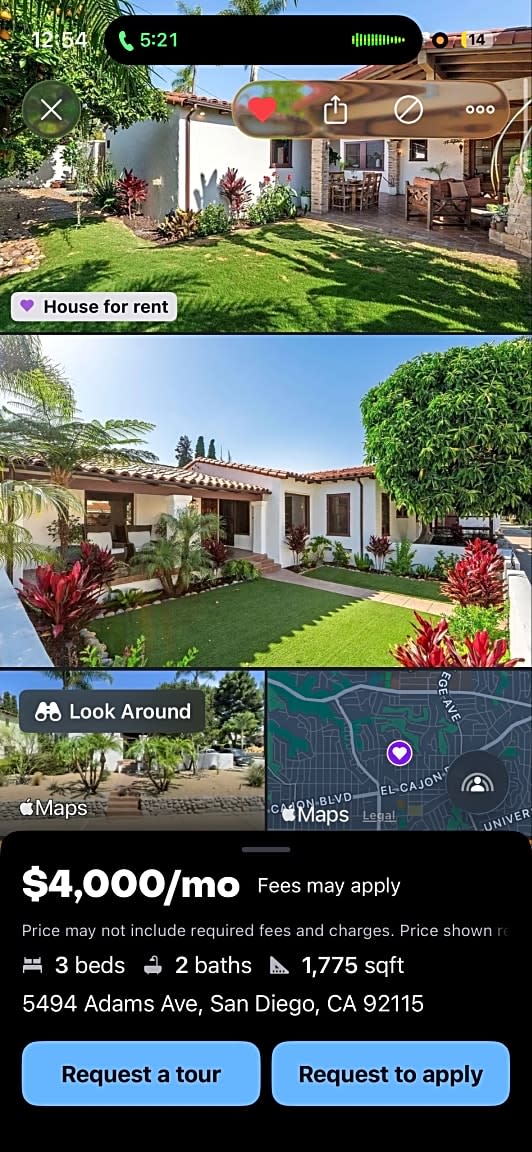
Task: Tap the Legal link on the map
Action: [x=379, y=816]
